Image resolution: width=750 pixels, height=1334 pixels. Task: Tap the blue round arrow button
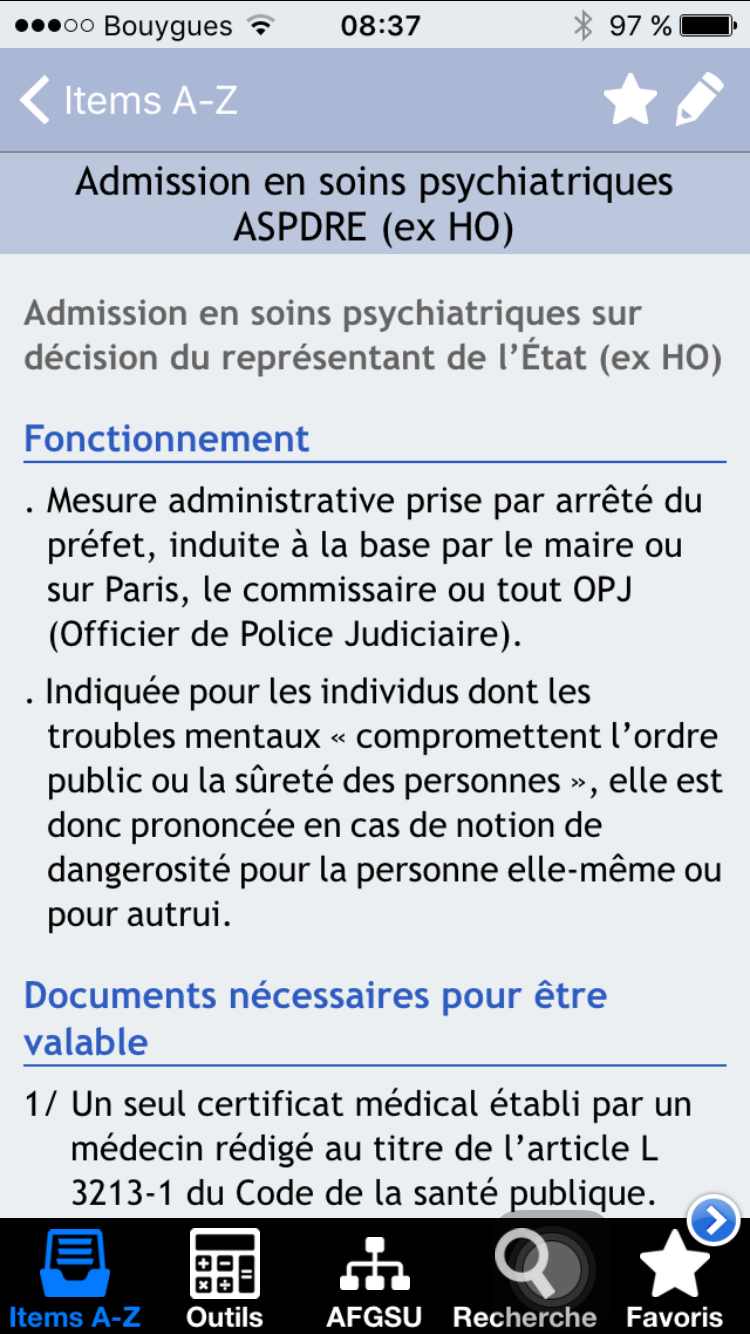[x=714, y=1221]
